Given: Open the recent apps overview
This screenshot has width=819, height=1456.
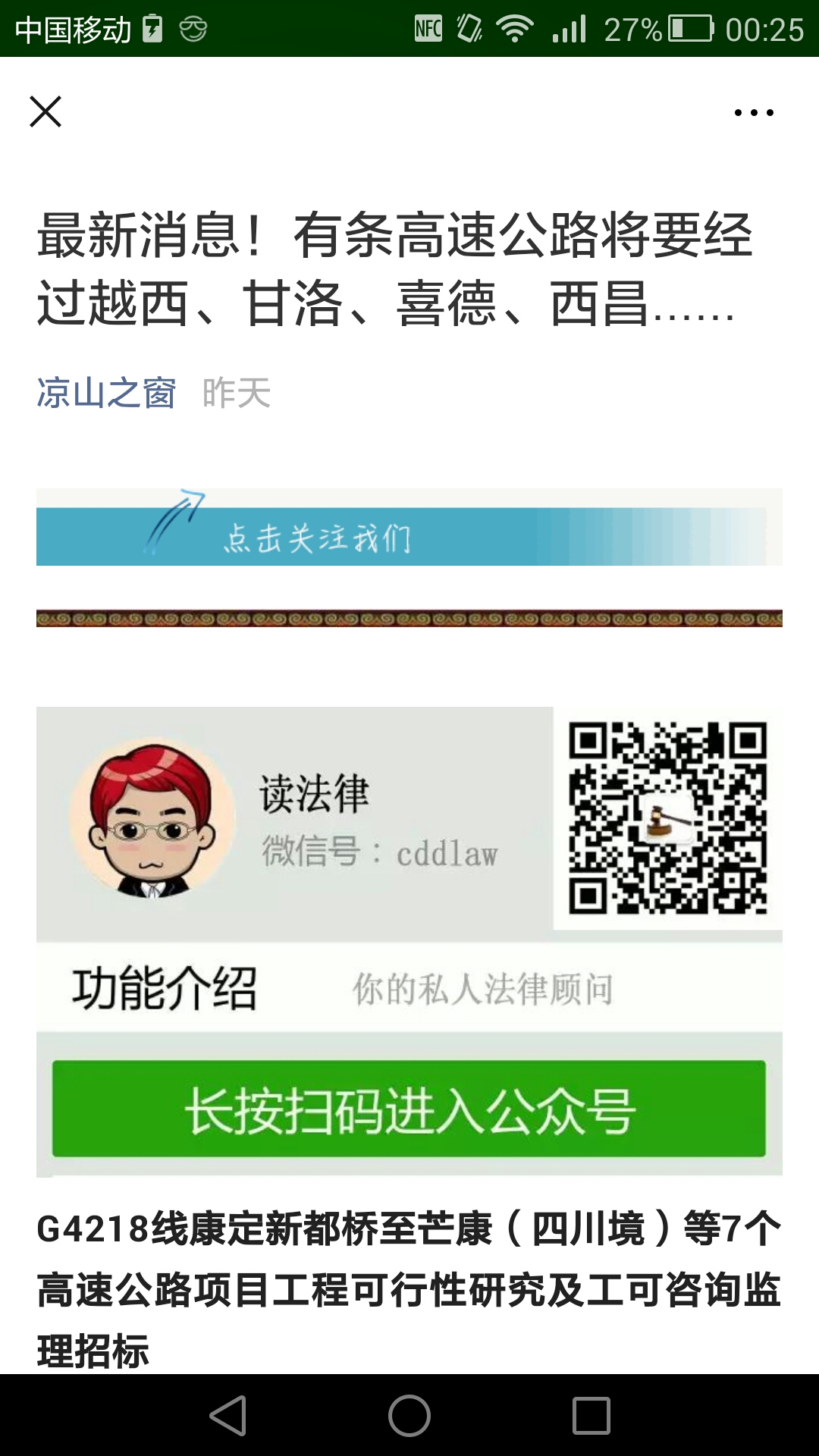Looking at the screenshot, I should click(591, 1415).
